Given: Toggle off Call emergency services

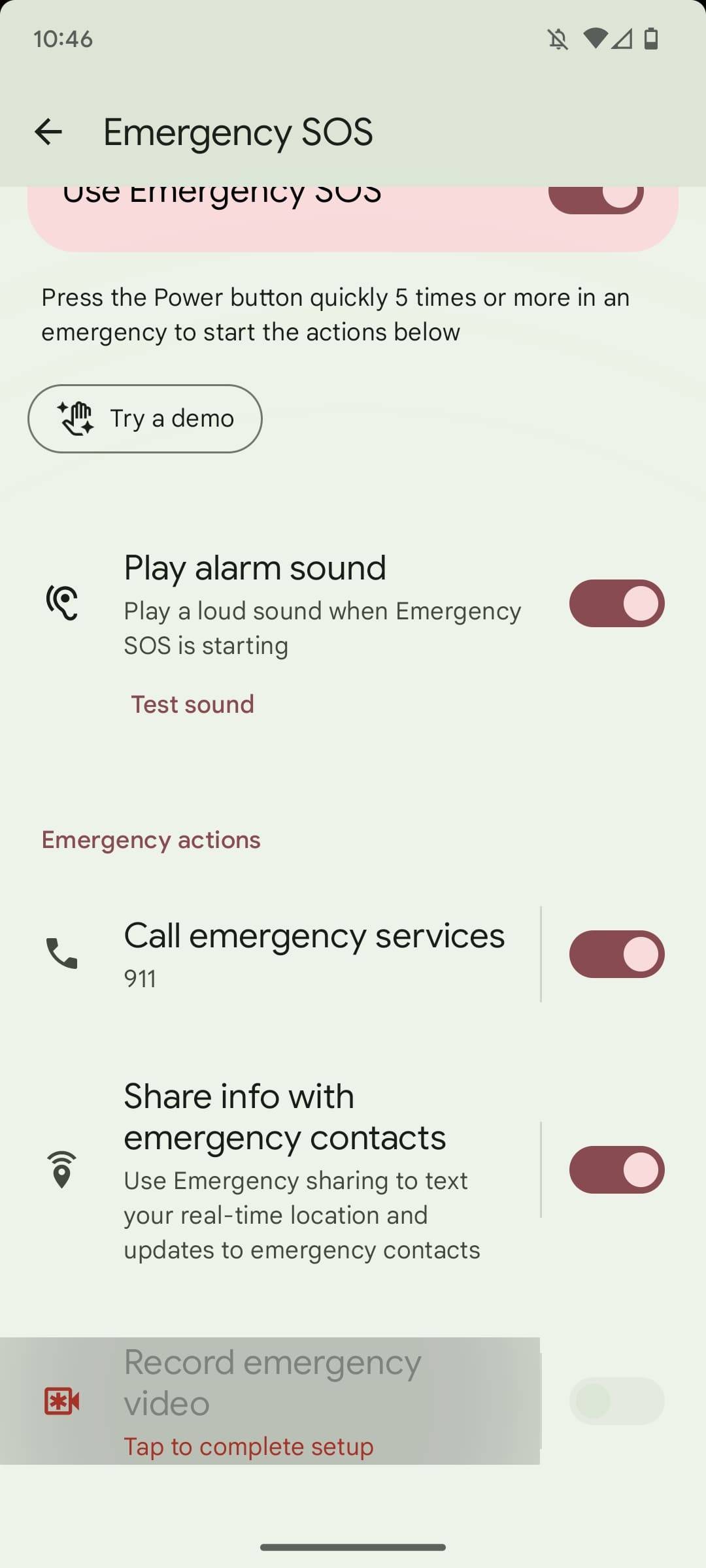Looking at the screenshot, I should [x=616, y=954].
